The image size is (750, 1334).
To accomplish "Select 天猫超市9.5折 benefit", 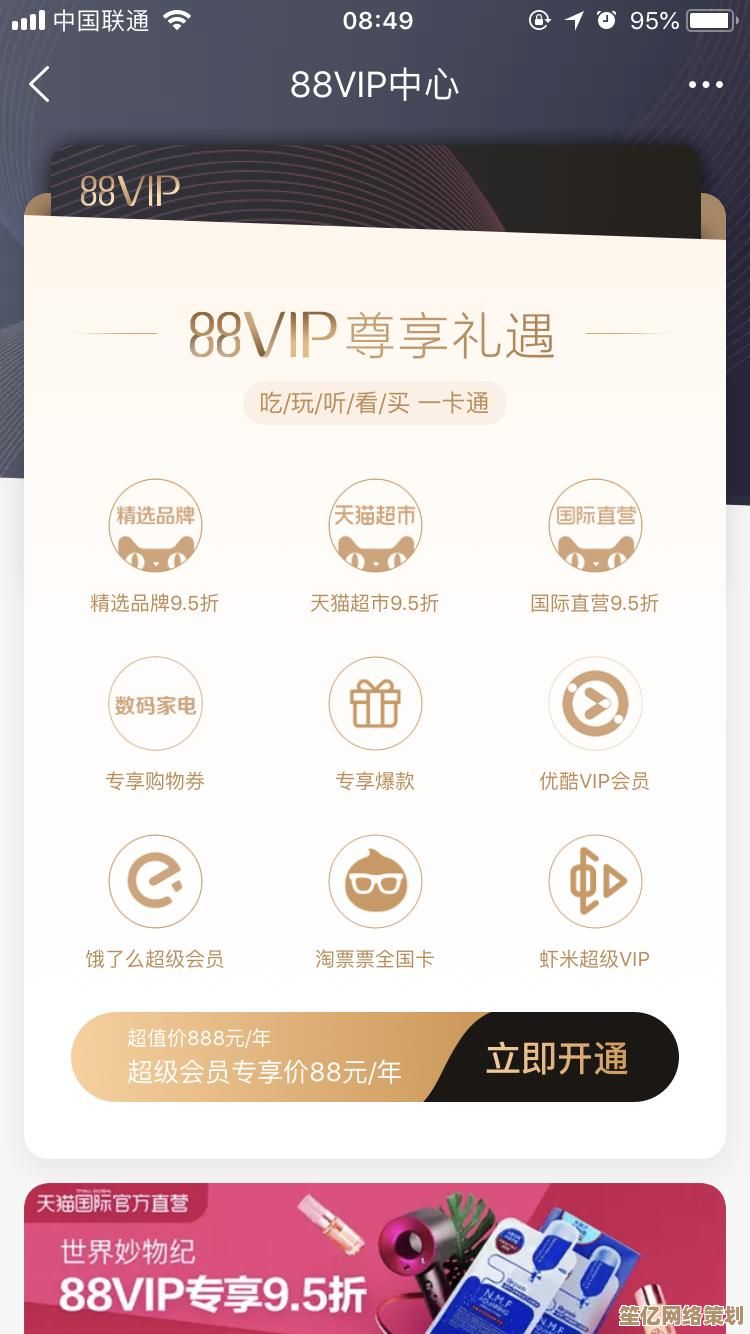I will click(x=375, y=526).
